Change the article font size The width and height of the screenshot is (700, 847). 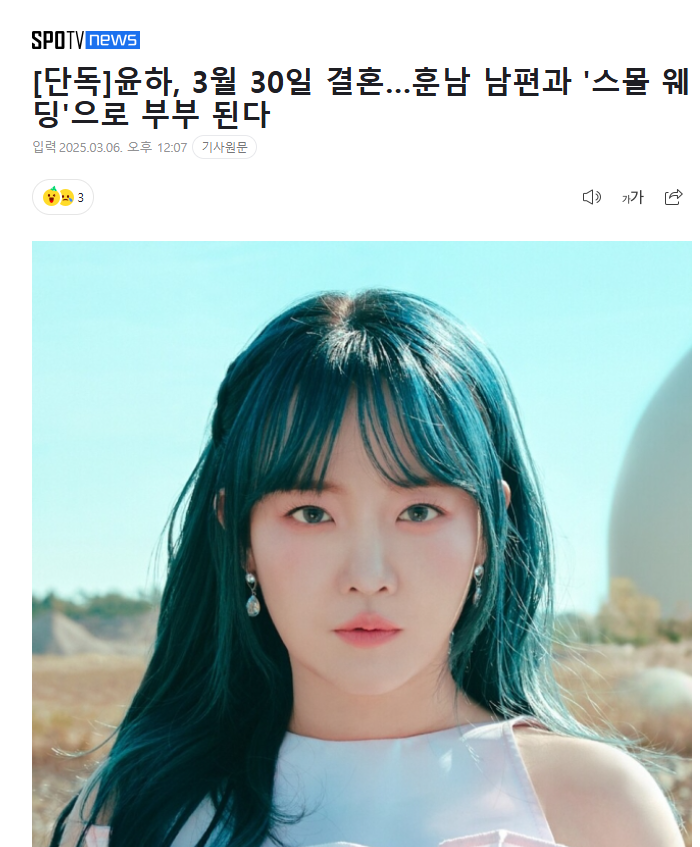(x=632, y=197)
